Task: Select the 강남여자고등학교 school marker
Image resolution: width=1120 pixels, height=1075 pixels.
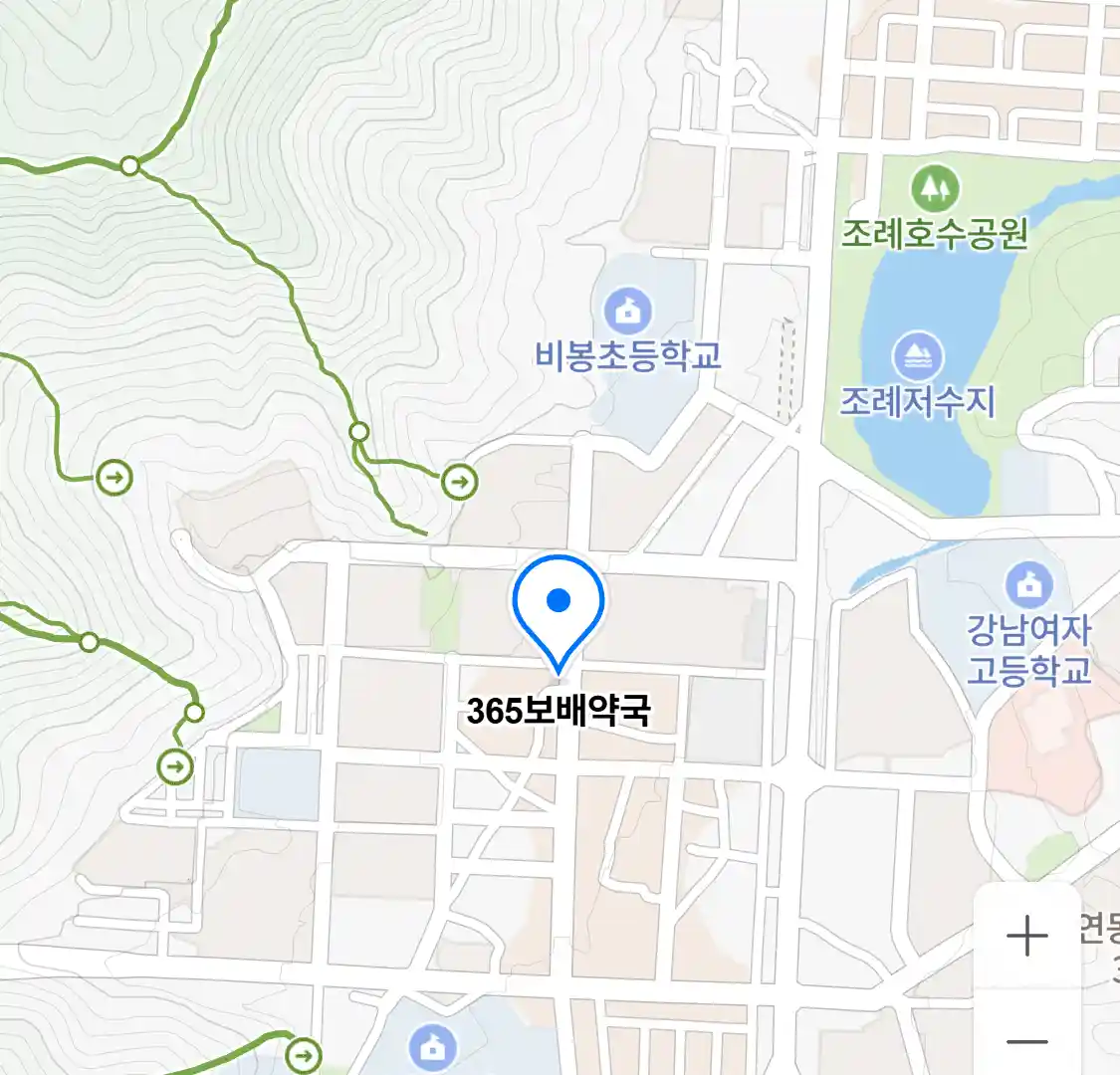Action: pos(1029,585)
